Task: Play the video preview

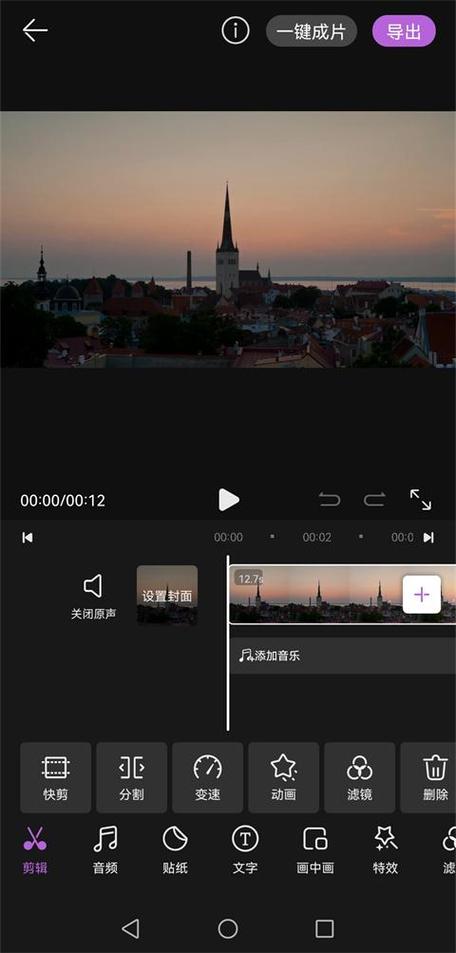Action: pyautogui.click(x=229, y=500)
